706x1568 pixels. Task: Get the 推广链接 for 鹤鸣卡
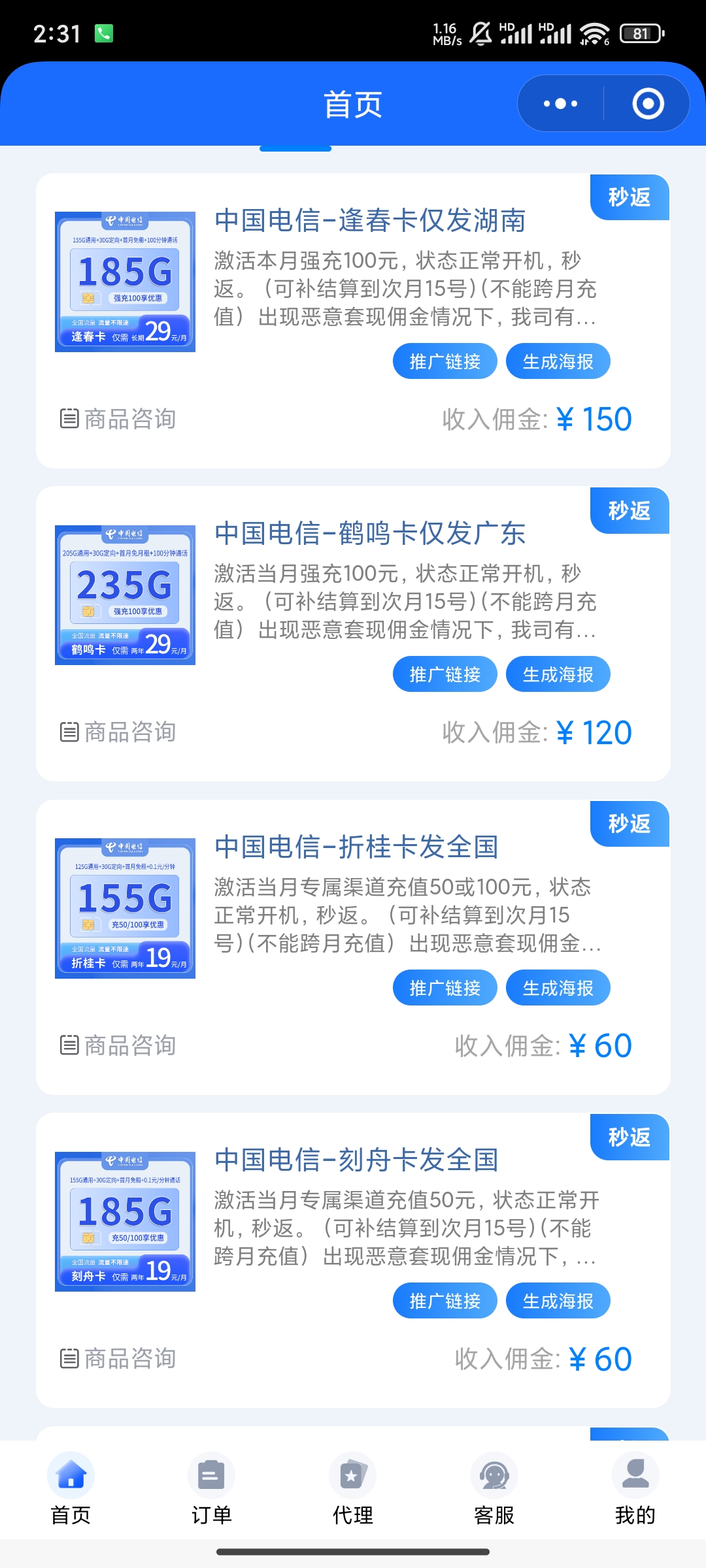(445, 674)
